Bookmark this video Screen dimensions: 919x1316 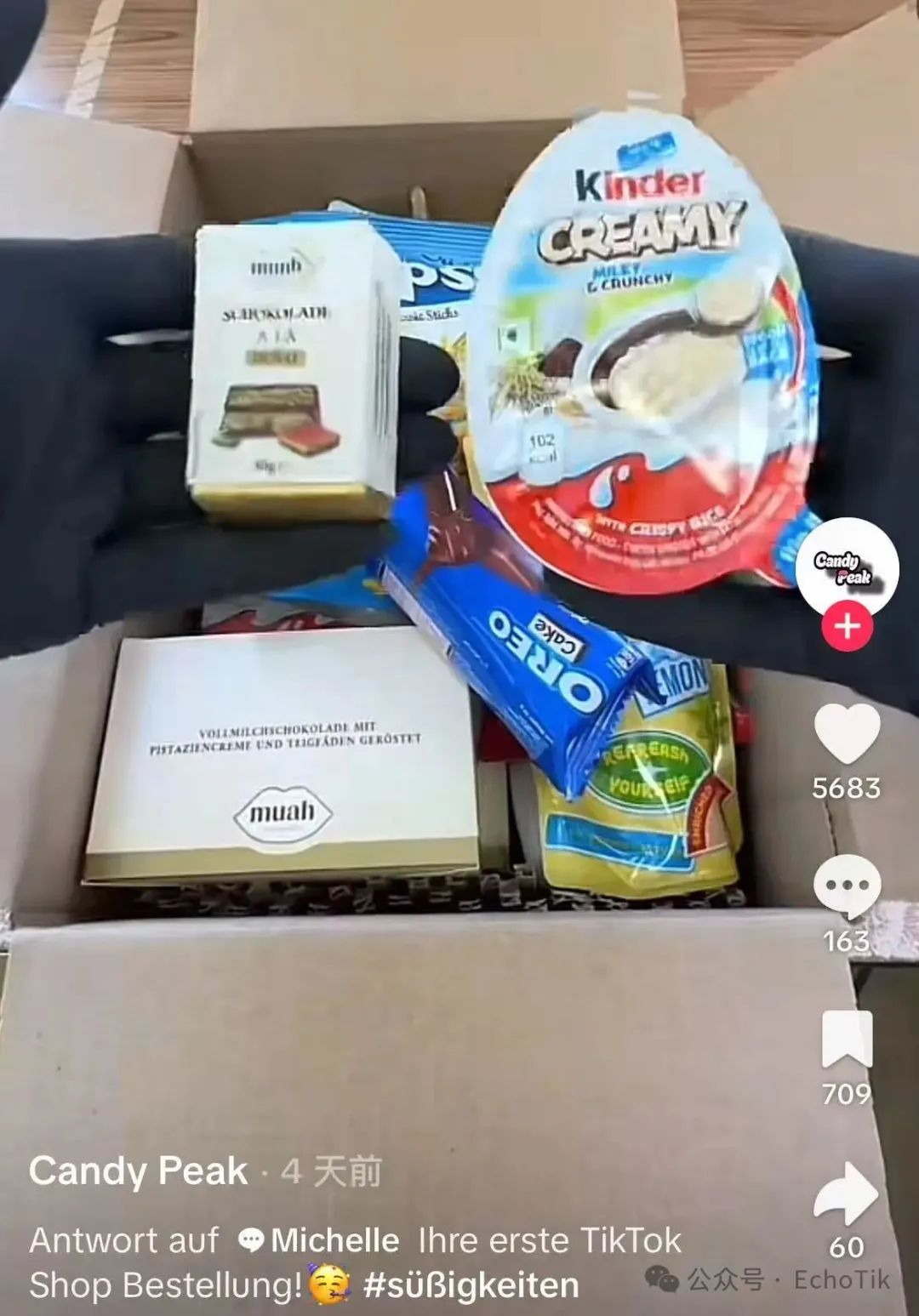[x=847, y=1040]
